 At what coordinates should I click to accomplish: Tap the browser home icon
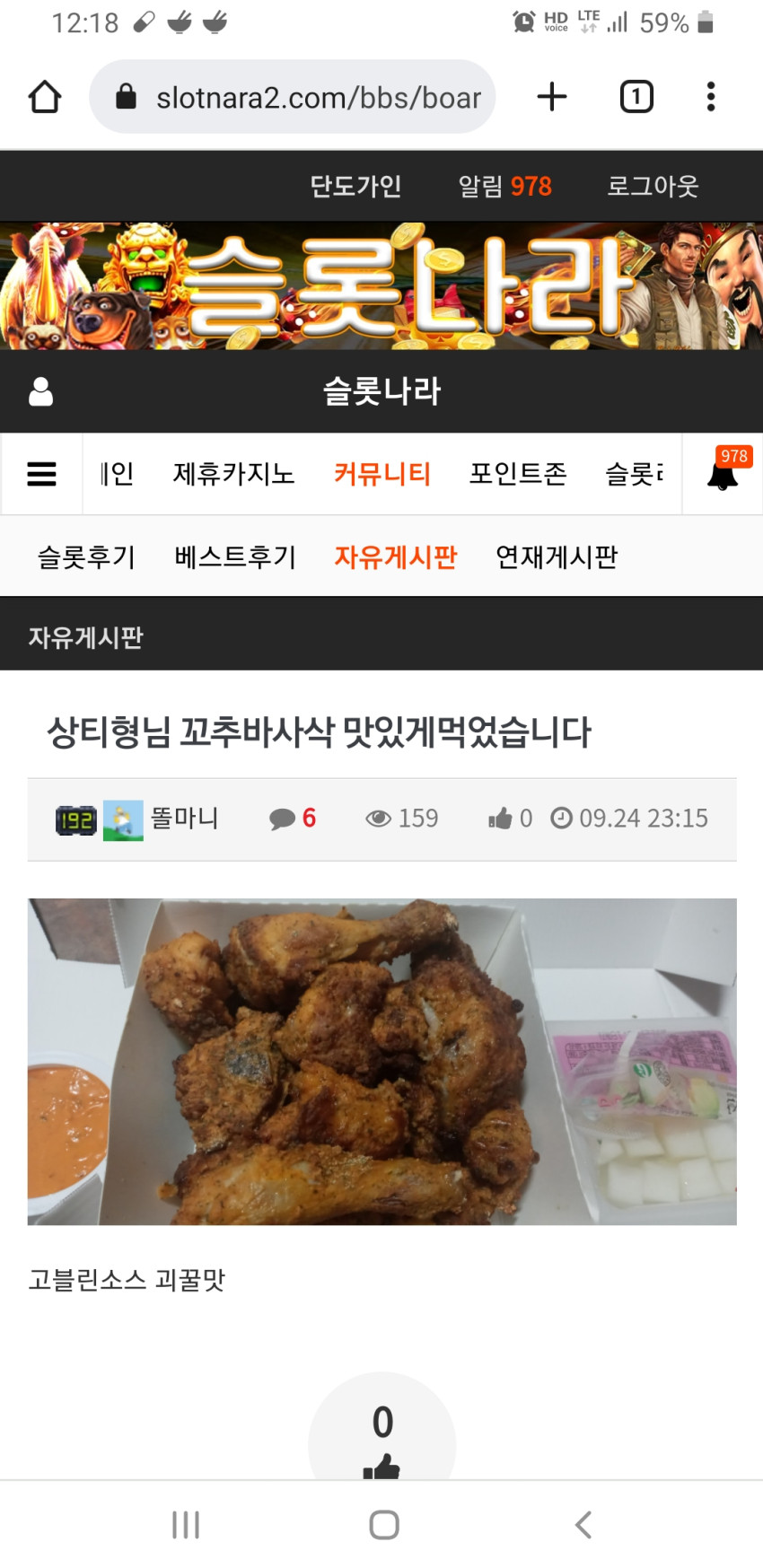coord(45,97)
